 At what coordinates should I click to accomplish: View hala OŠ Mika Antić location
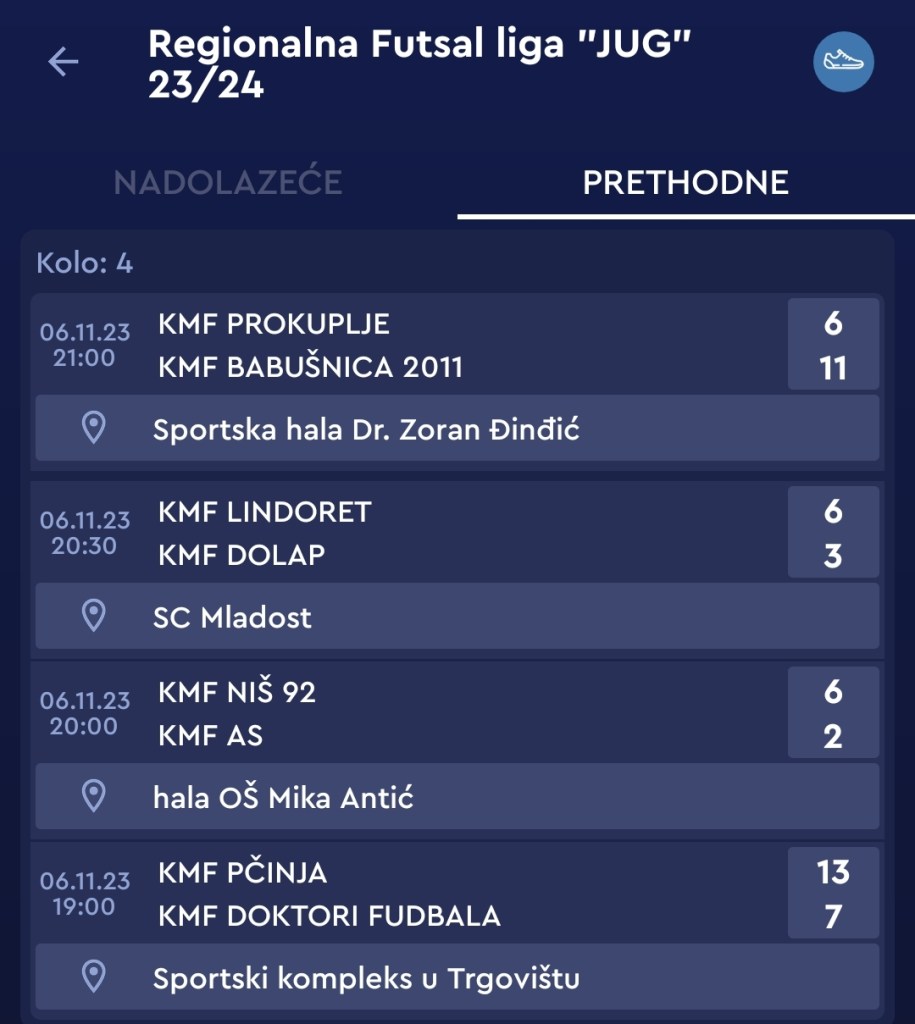[456, 797]
